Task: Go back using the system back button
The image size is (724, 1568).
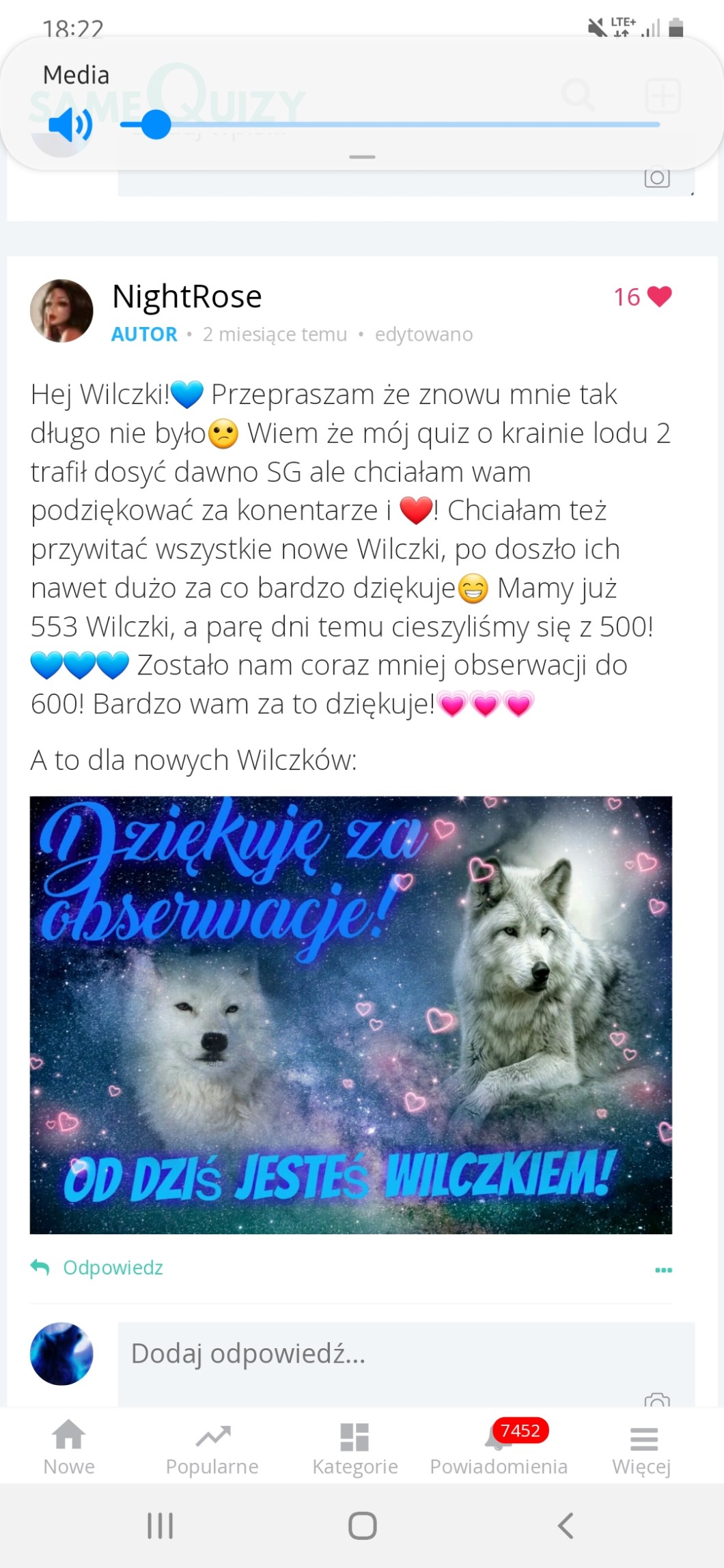Action: [565, 1525]
